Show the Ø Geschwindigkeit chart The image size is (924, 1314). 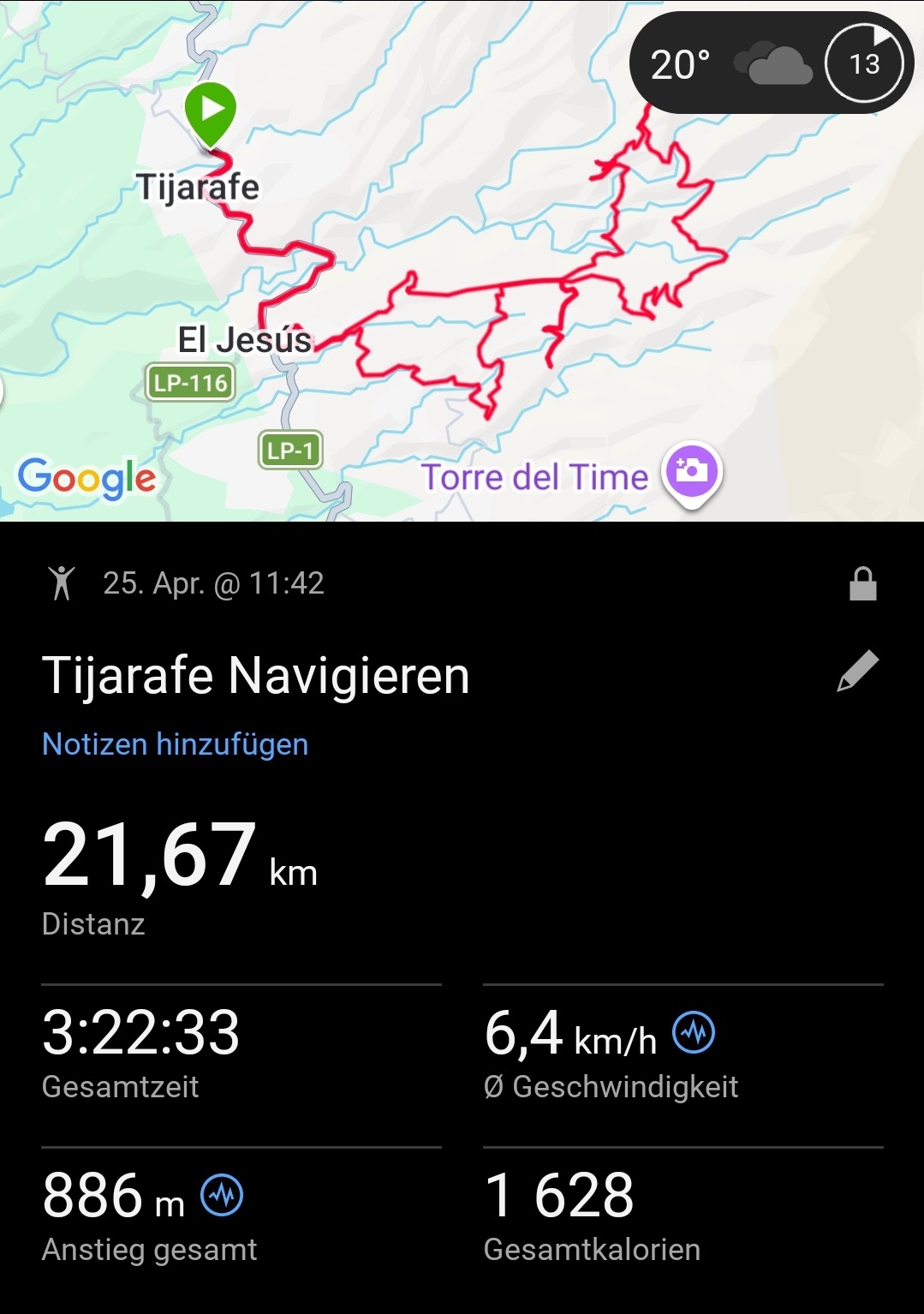pyautogui.click(x=694, y=1032)
